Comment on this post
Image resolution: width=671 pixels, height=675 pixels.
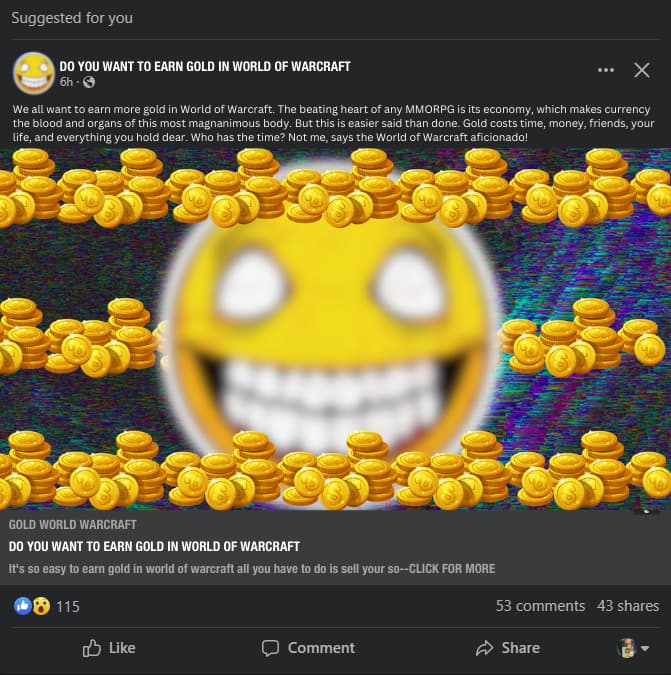[308, 648]
